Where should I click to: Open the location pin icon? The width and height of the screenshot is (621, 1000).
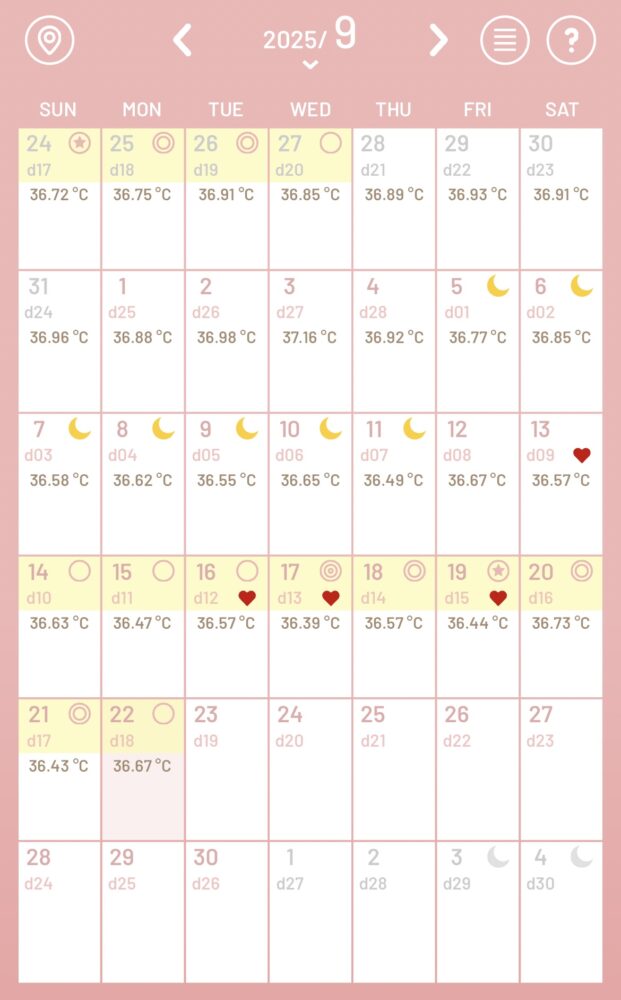[x=50, y=41]
